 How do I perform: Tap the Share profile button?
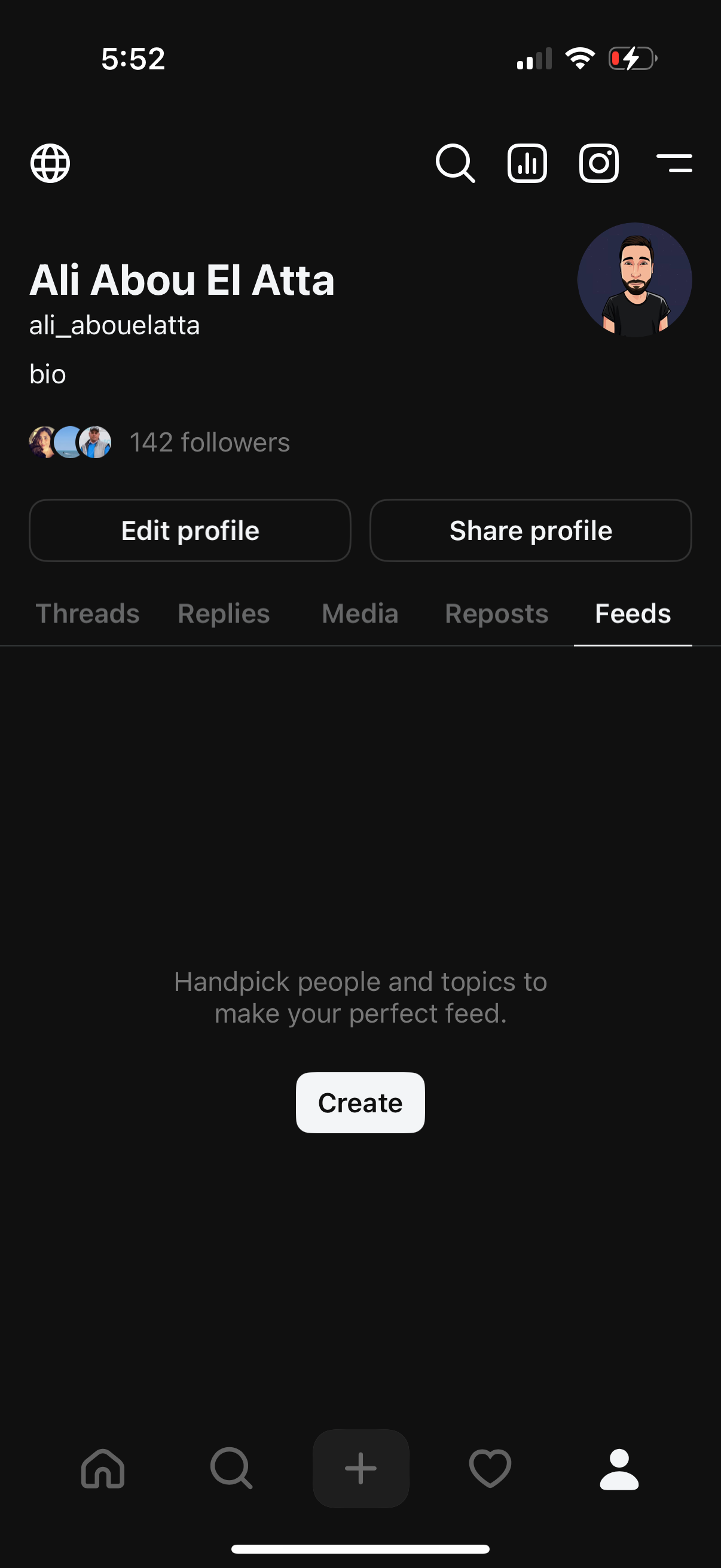point(530,530)
